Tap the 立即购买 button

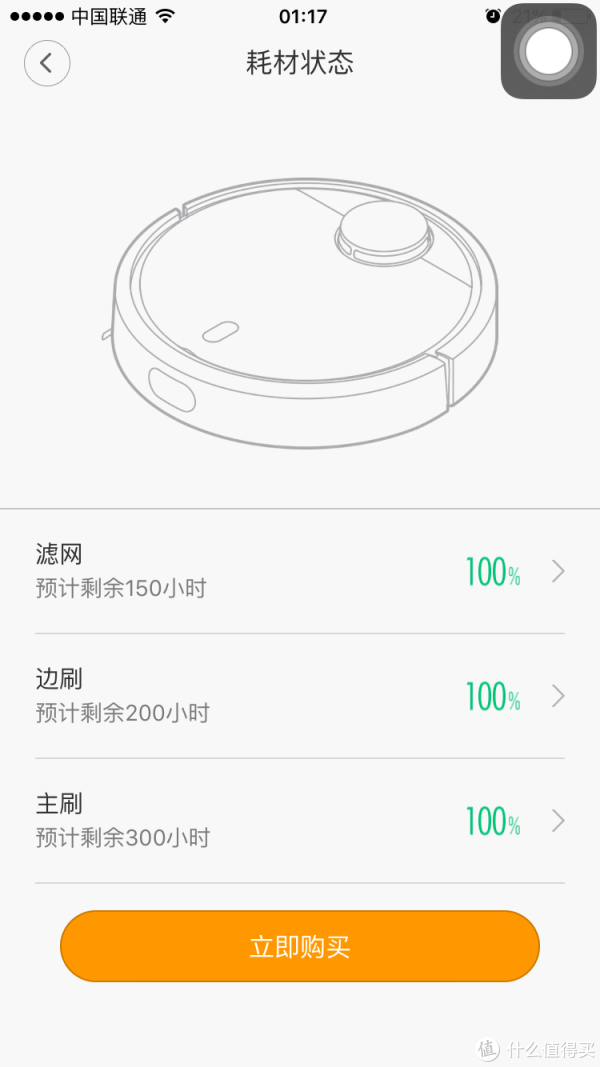tap(300, 946)
